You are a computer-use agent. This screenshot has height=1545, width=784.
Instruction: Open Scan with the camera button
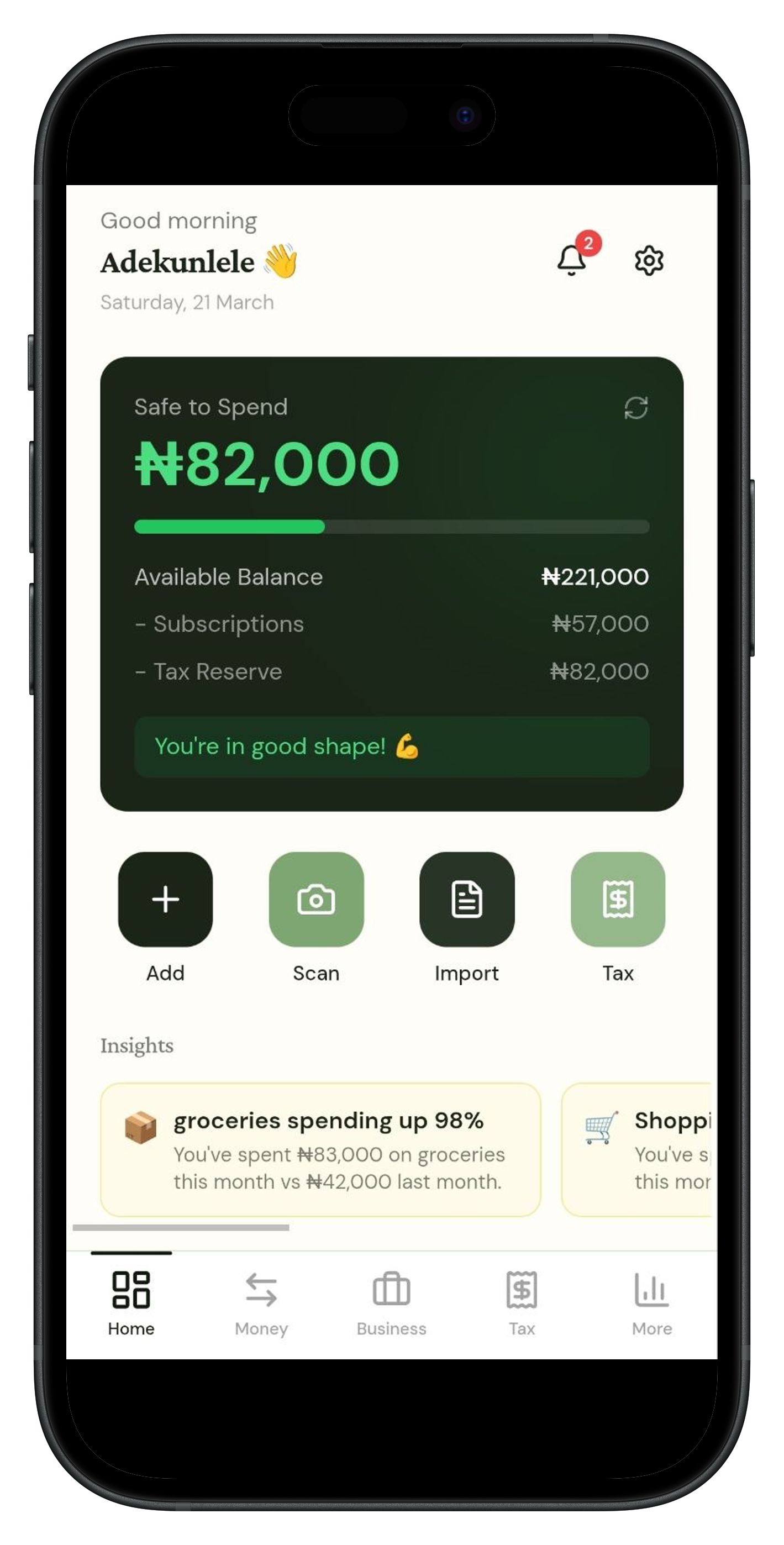316,899
